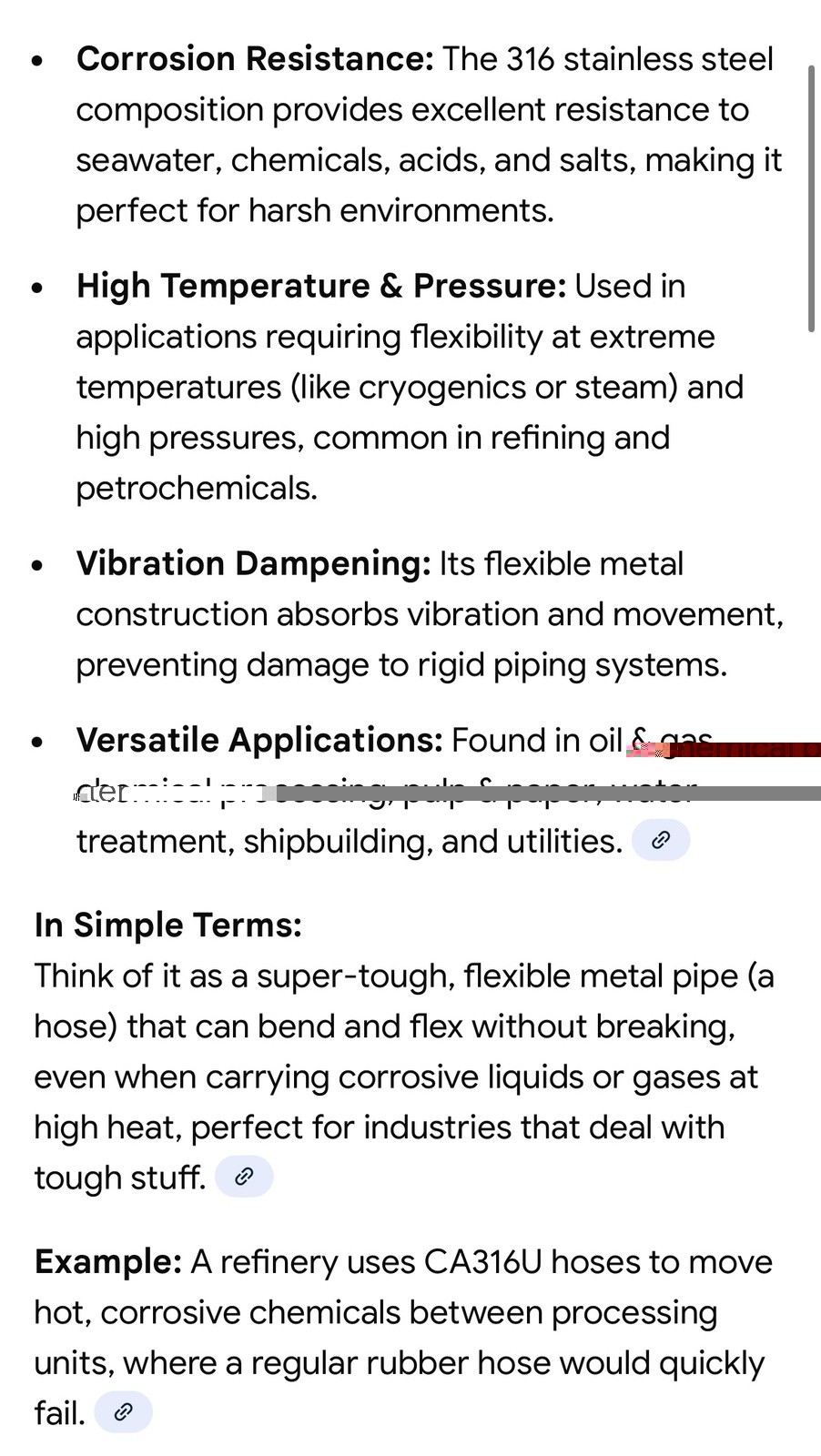Open source link after refinery example 'fail.'
The image size is (821, 1456).
click(x=123, y=1411)
